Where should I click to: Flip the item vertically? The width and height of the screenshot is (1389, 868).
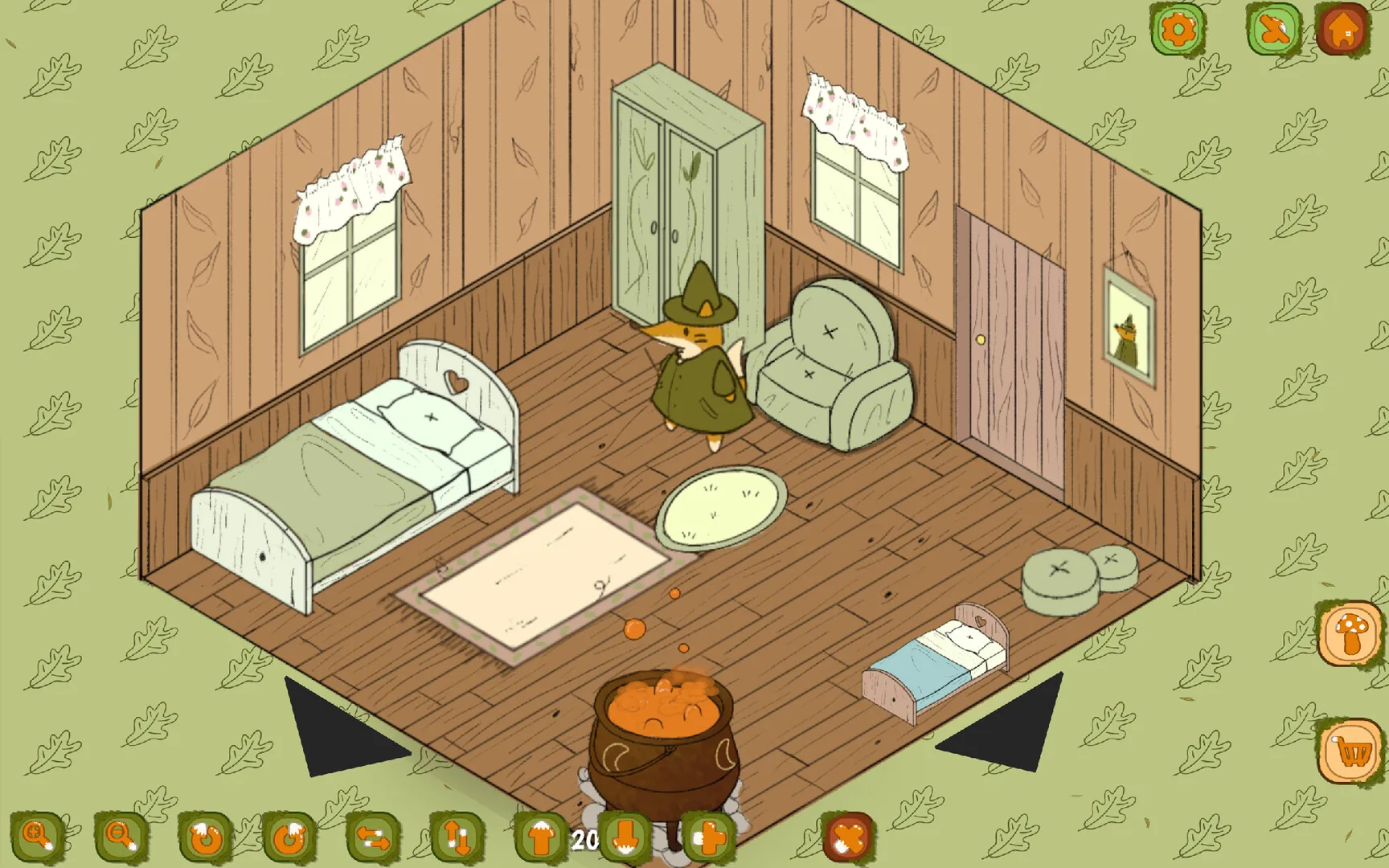pyautogui.click(x=456, y=837)
